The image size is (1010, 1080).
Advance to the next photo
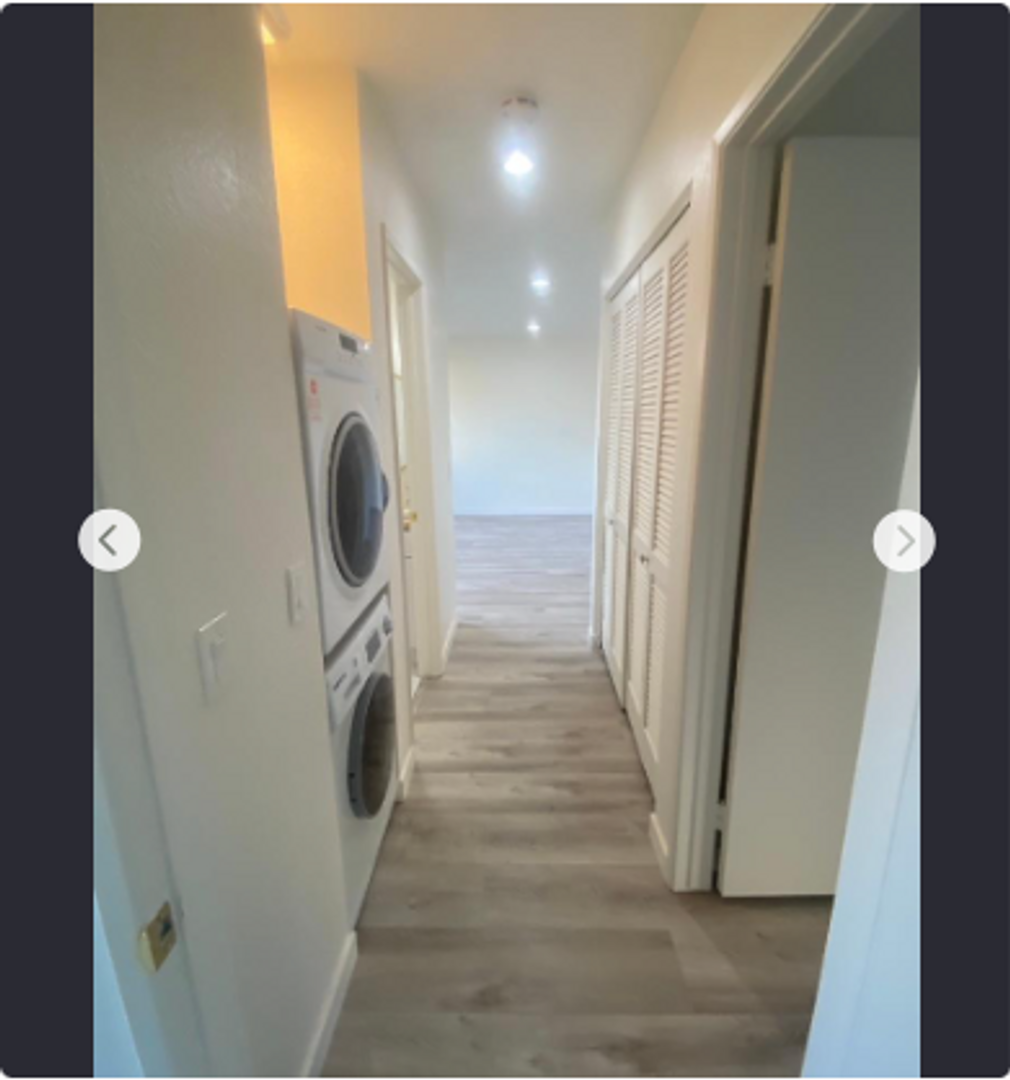pos(904,541)
